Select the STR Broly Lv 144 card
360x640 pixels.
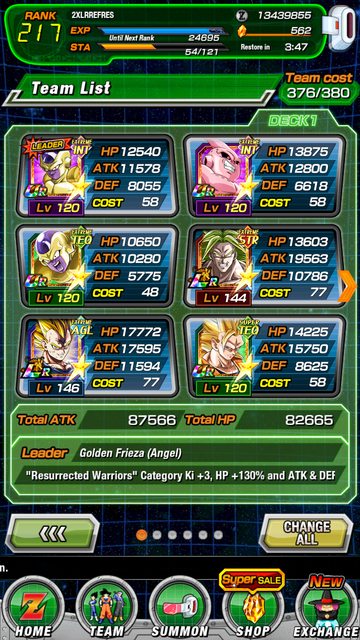[x=264, y=266]
